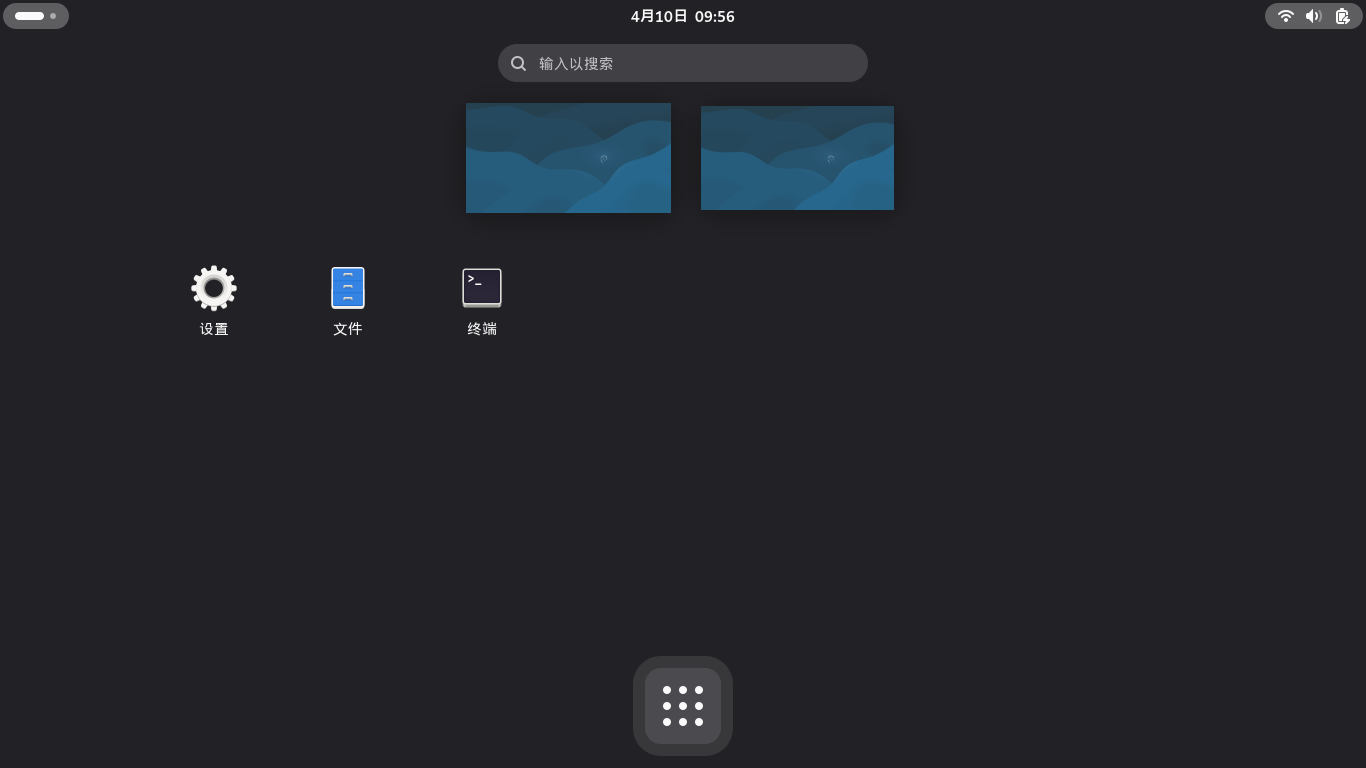Tap the activities workspace indicator pill
The image size is (1366, 768).
pyautogui.click(x=36, y=16)
